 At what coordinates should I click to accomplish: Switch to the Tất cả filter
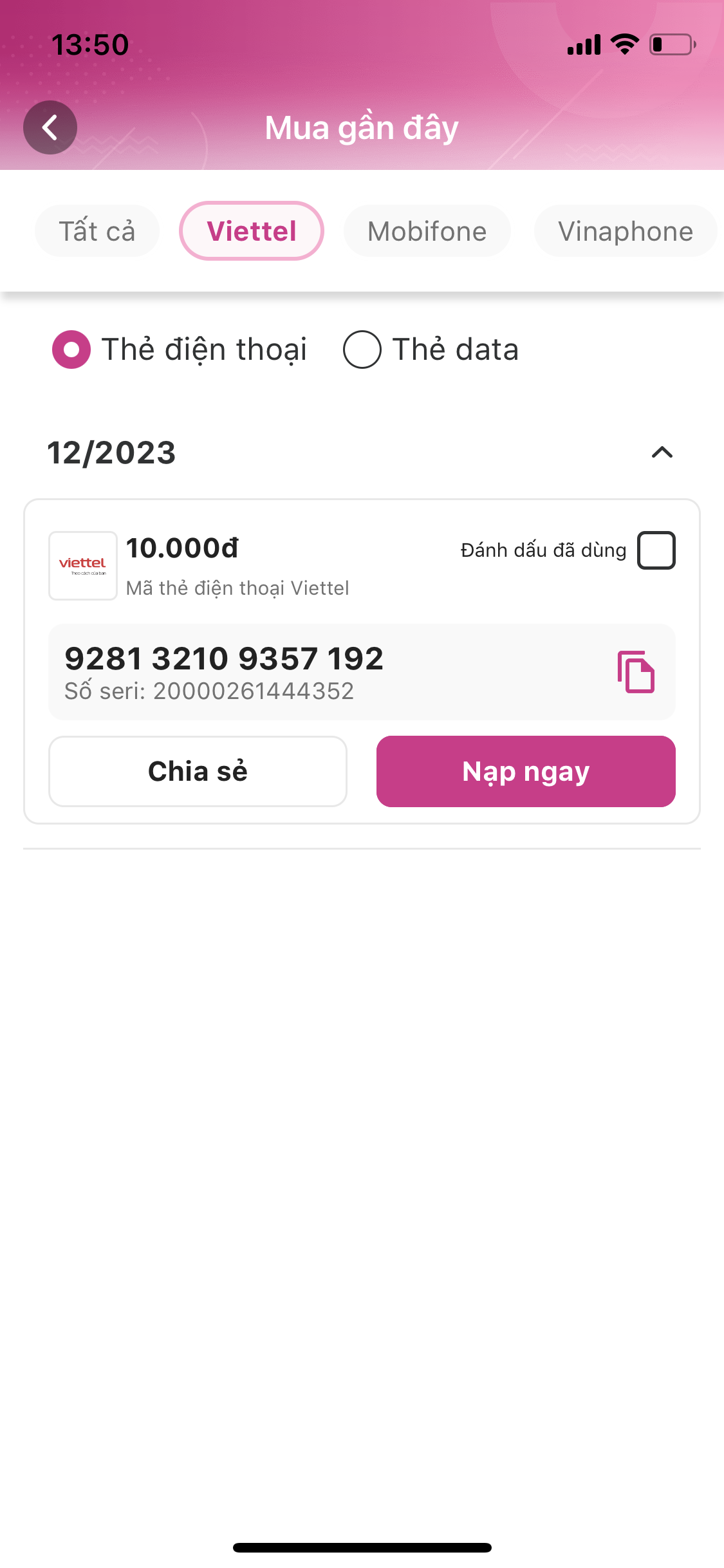97,231
